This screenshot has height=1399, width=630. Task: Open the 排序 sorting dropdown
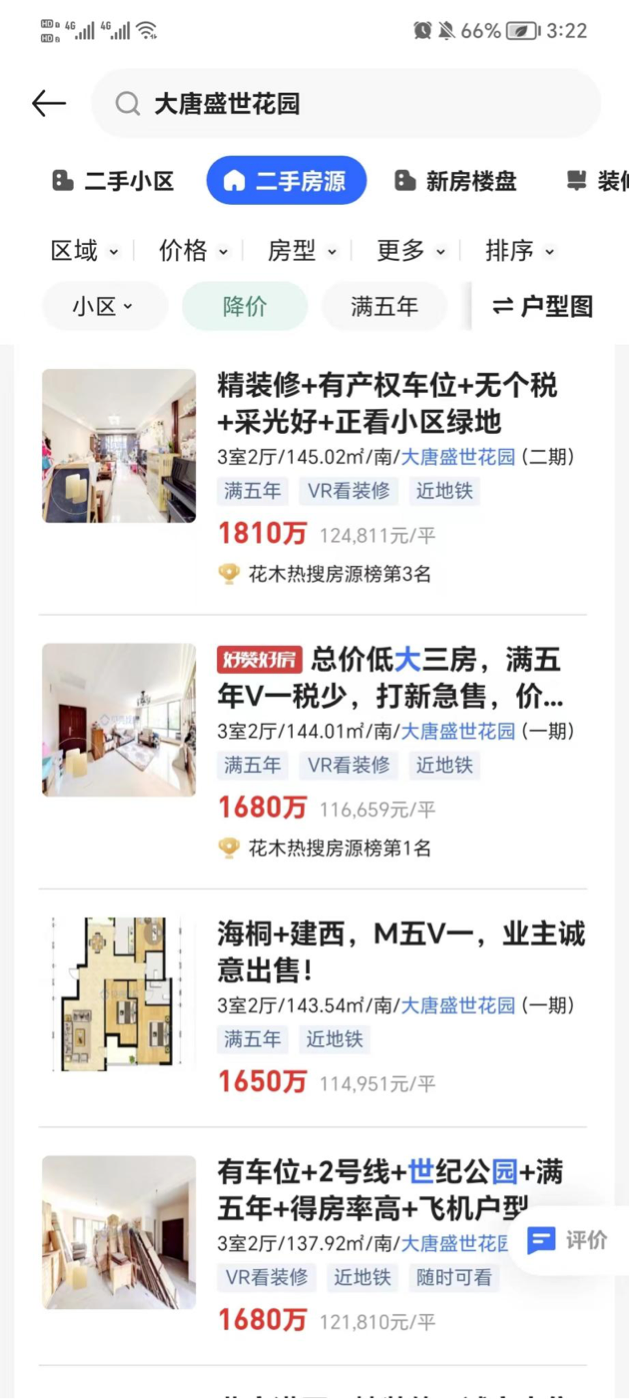[x=519, y=251]
